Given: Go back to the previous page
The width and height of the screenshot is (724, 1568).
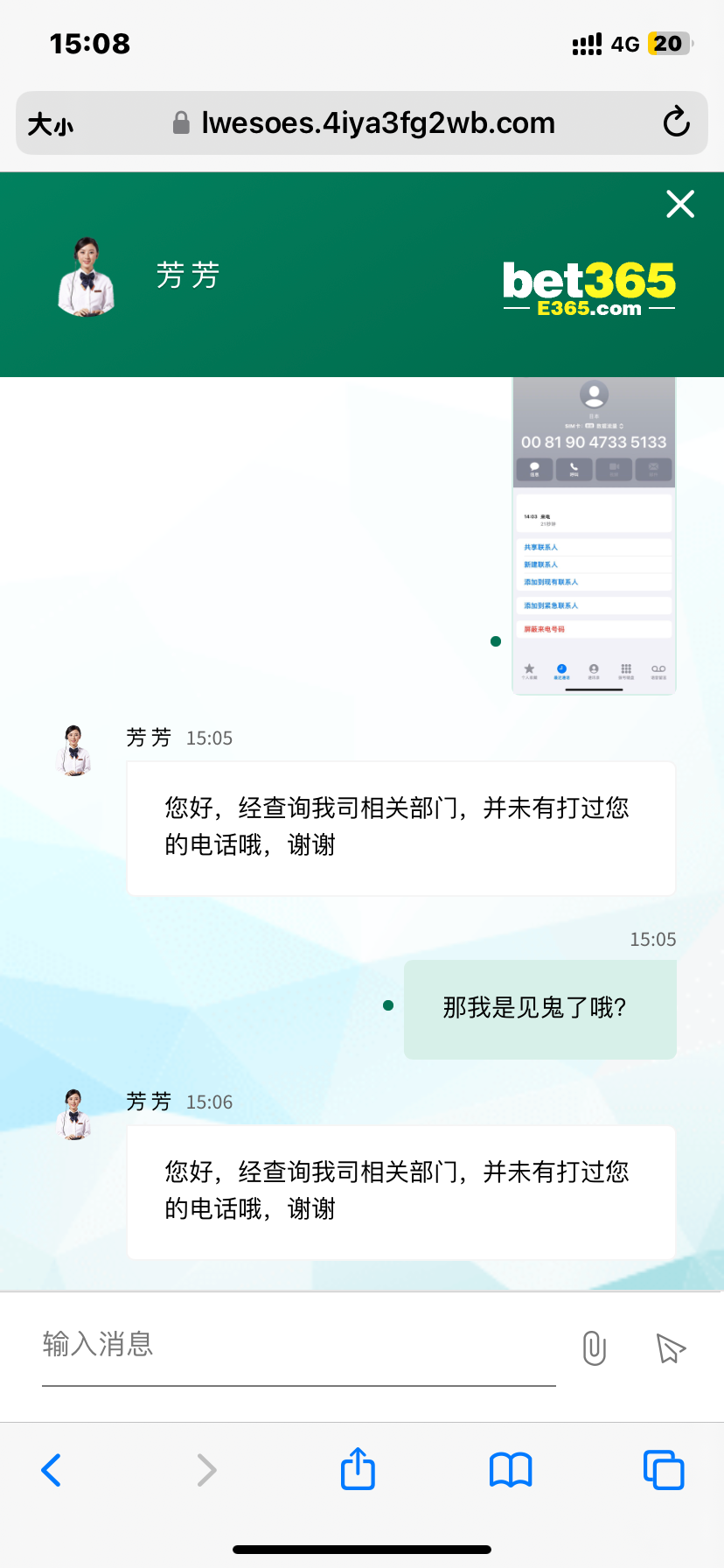Looking at the screenshot, I should pyautogui.click(x=52, y=1470).
